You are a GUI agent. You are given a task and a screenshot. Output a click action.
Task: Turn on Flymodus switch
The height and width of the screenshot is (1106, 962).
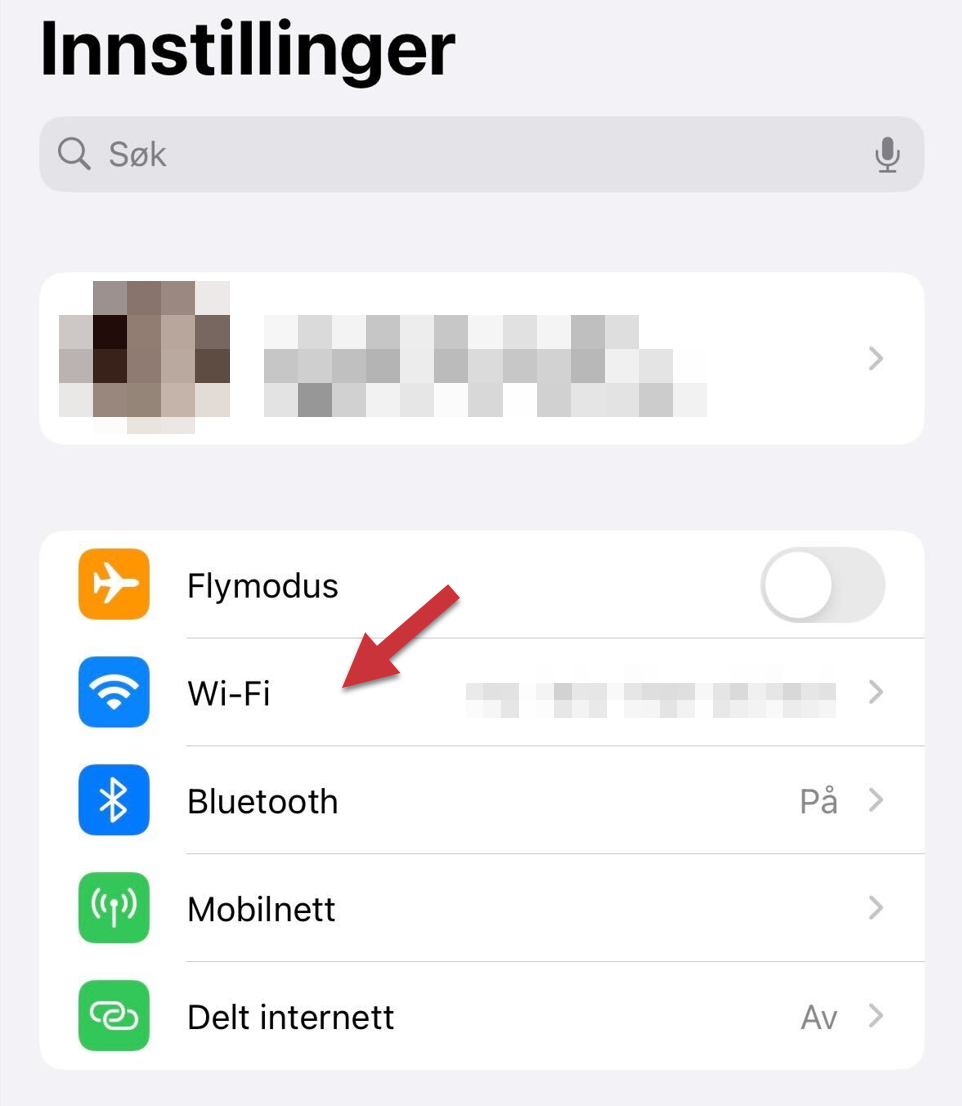(822, 585)
